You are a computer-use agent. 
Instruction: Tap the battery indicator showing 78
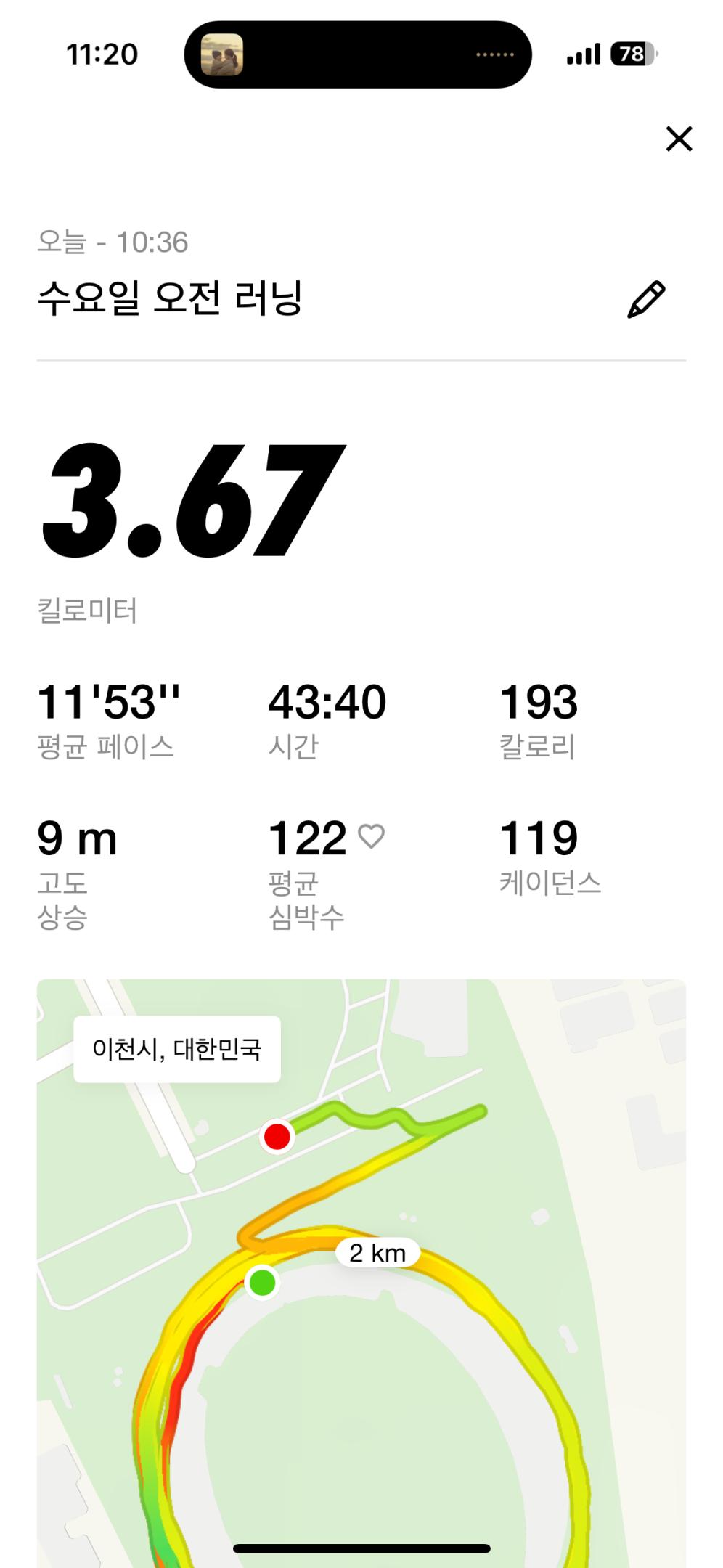(x=634, y=54)
